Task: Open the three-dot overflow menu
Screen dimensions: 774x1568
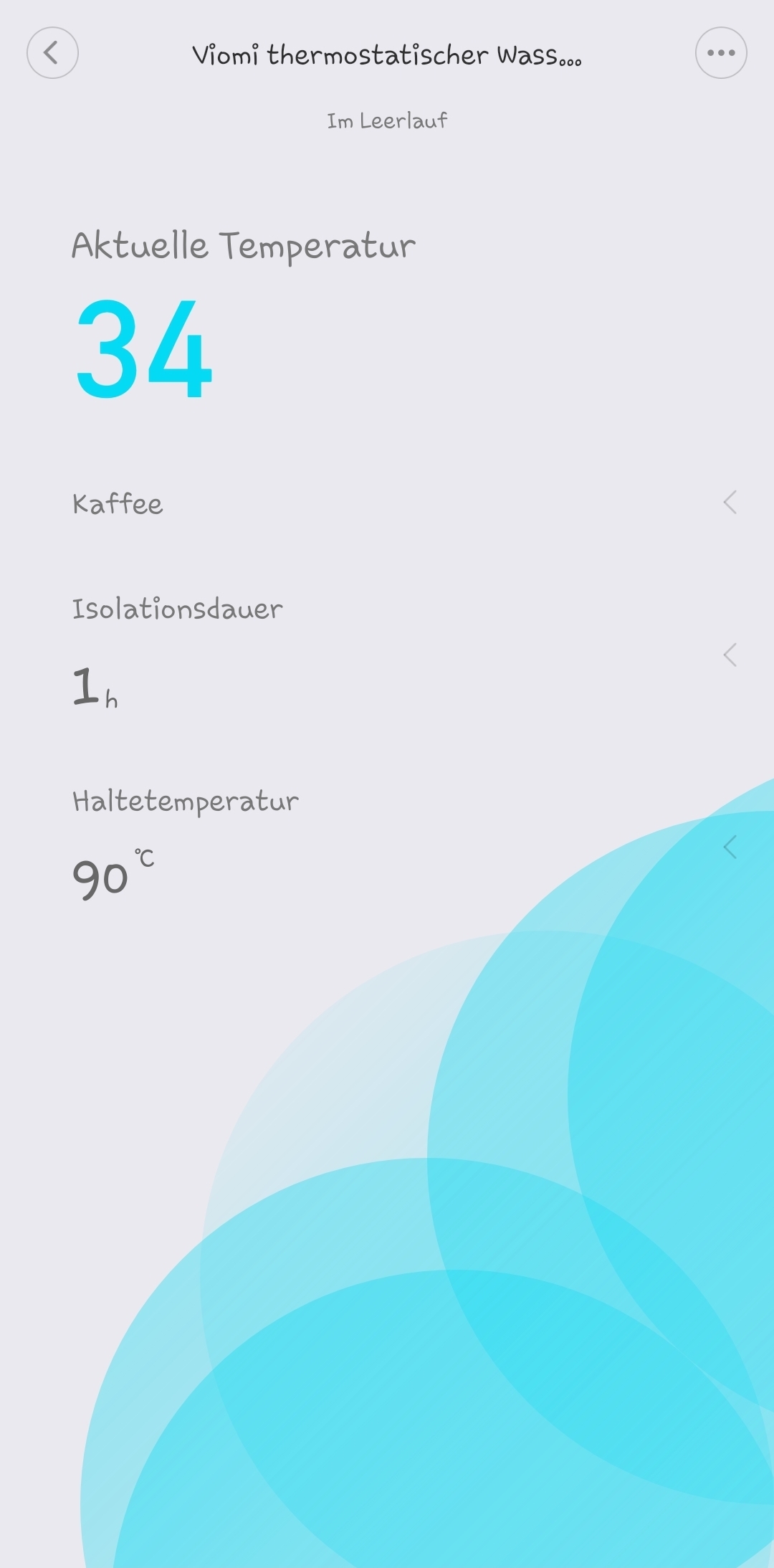Action: (x=721, y=53)
